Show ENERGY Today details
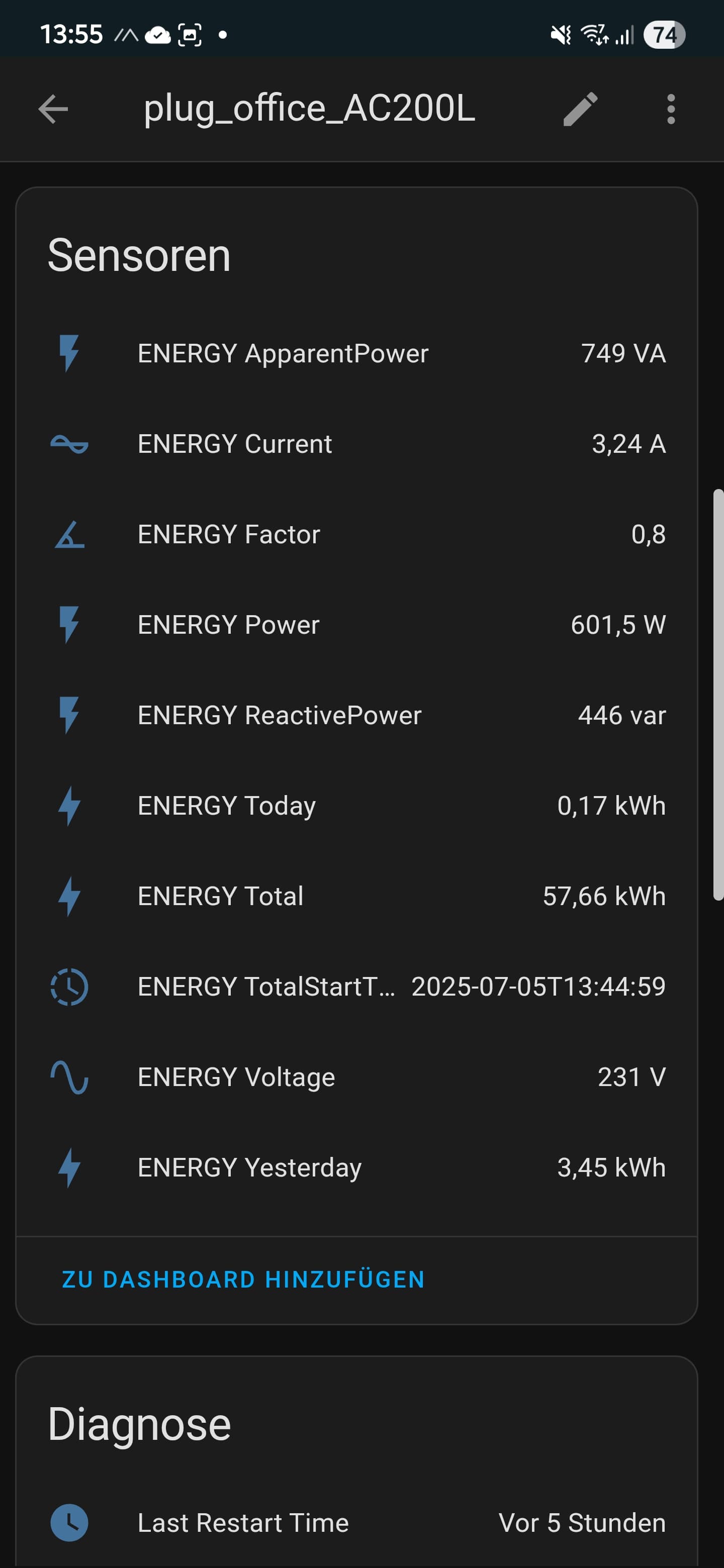Image resolution: width=724 pixels, height=1568 pixels. pos(356,806)
